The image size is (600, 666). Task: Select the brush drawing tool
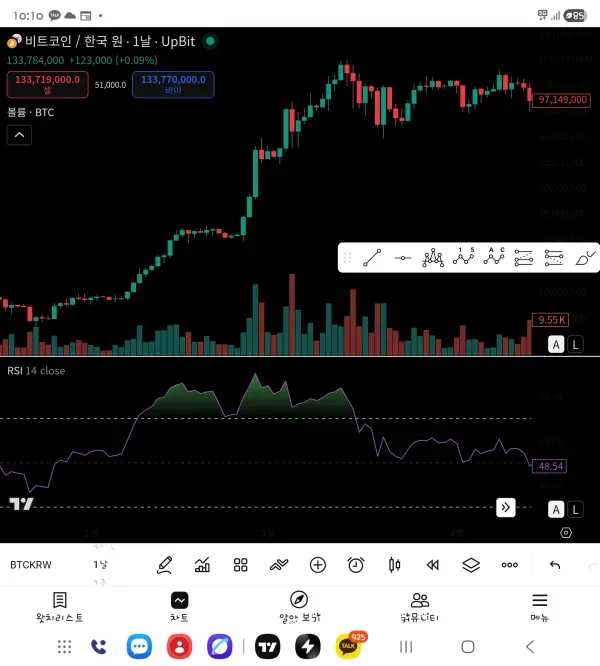(585, 258)
